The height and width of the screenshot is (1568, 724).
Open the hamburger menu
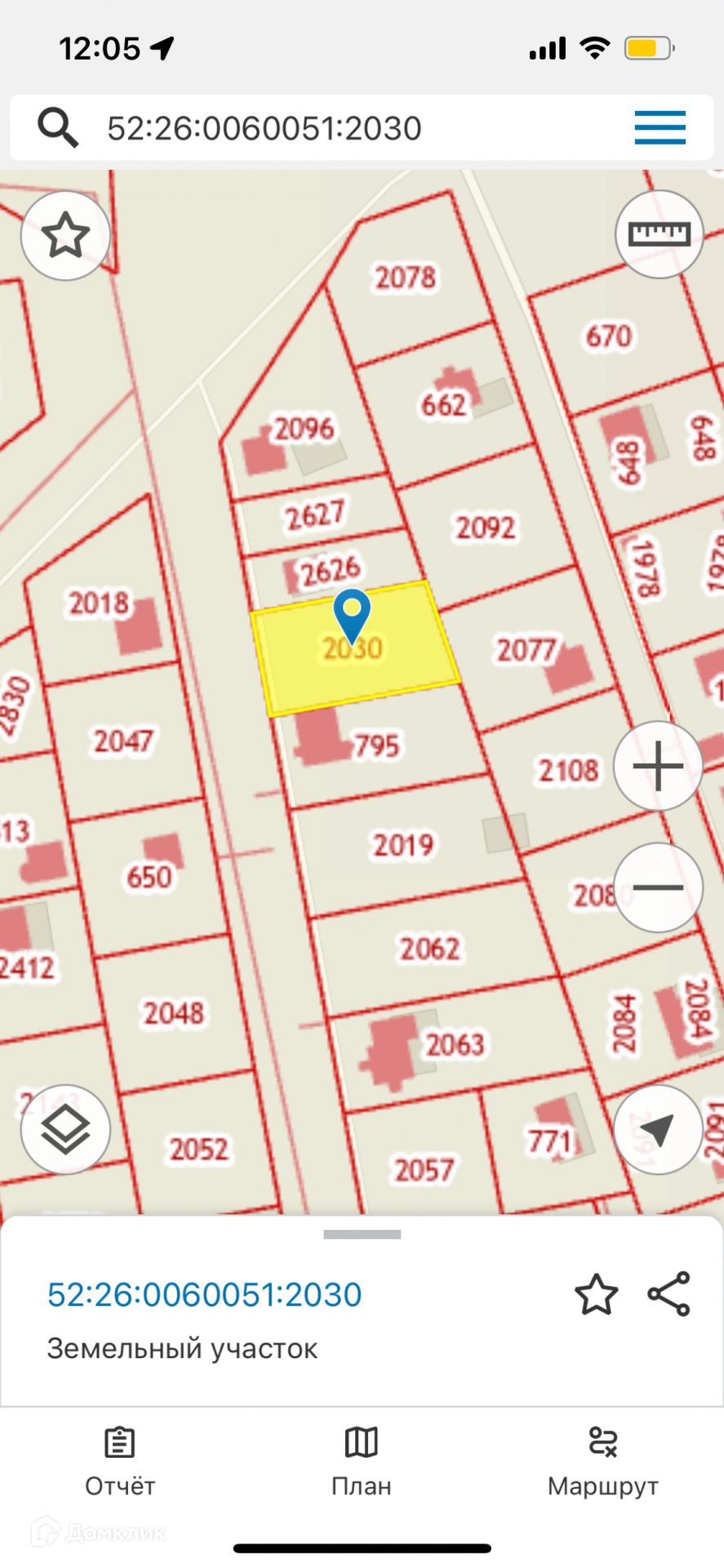[660, 127]
